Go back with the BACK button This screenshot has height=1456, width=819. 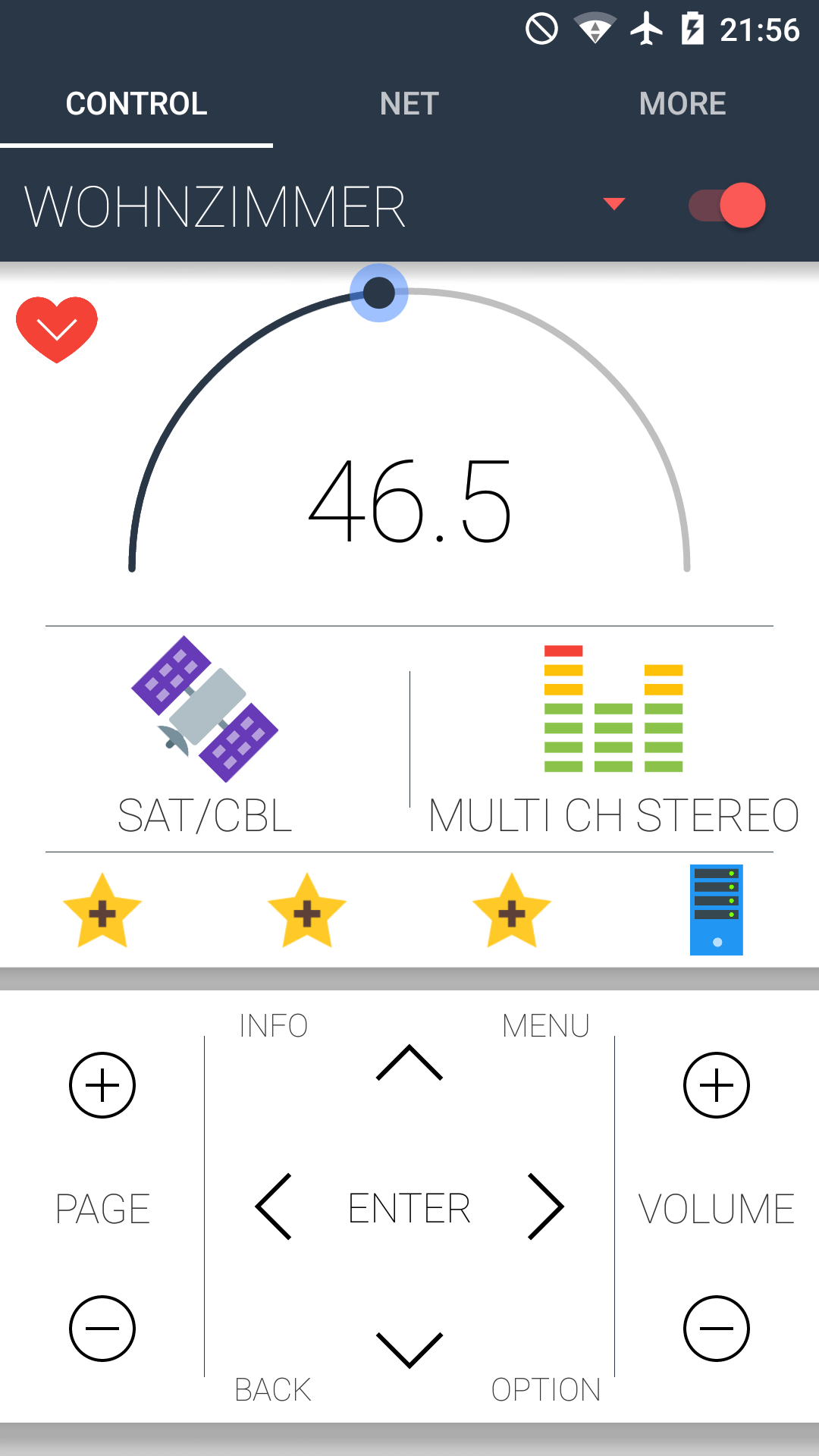[x=273, y=1390]
